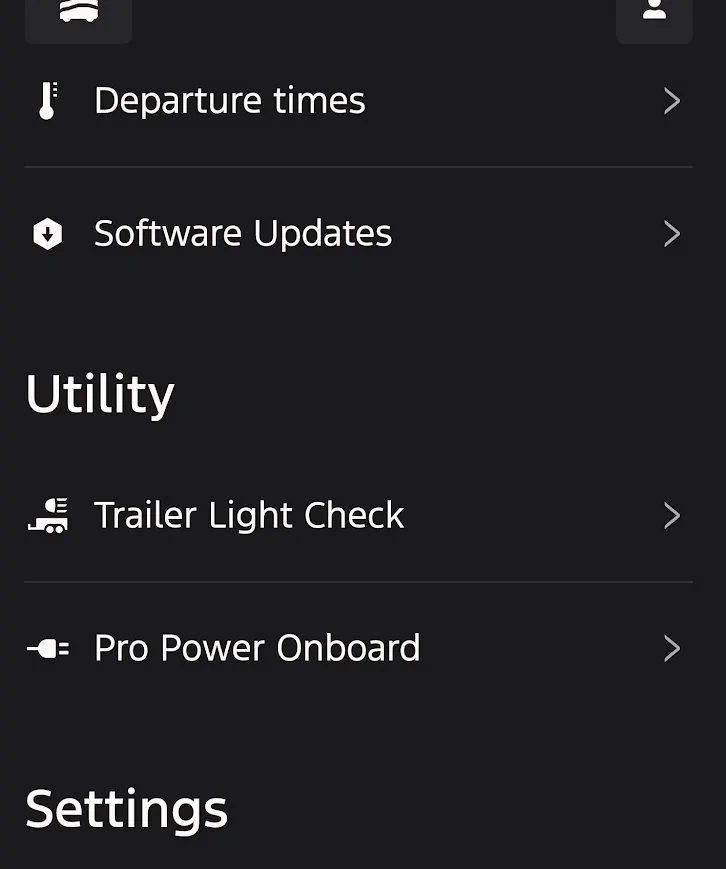Open the Departure times menu entry
This screenshot has height=869, width=726.
pyautogui.click(x=229, y=100)
